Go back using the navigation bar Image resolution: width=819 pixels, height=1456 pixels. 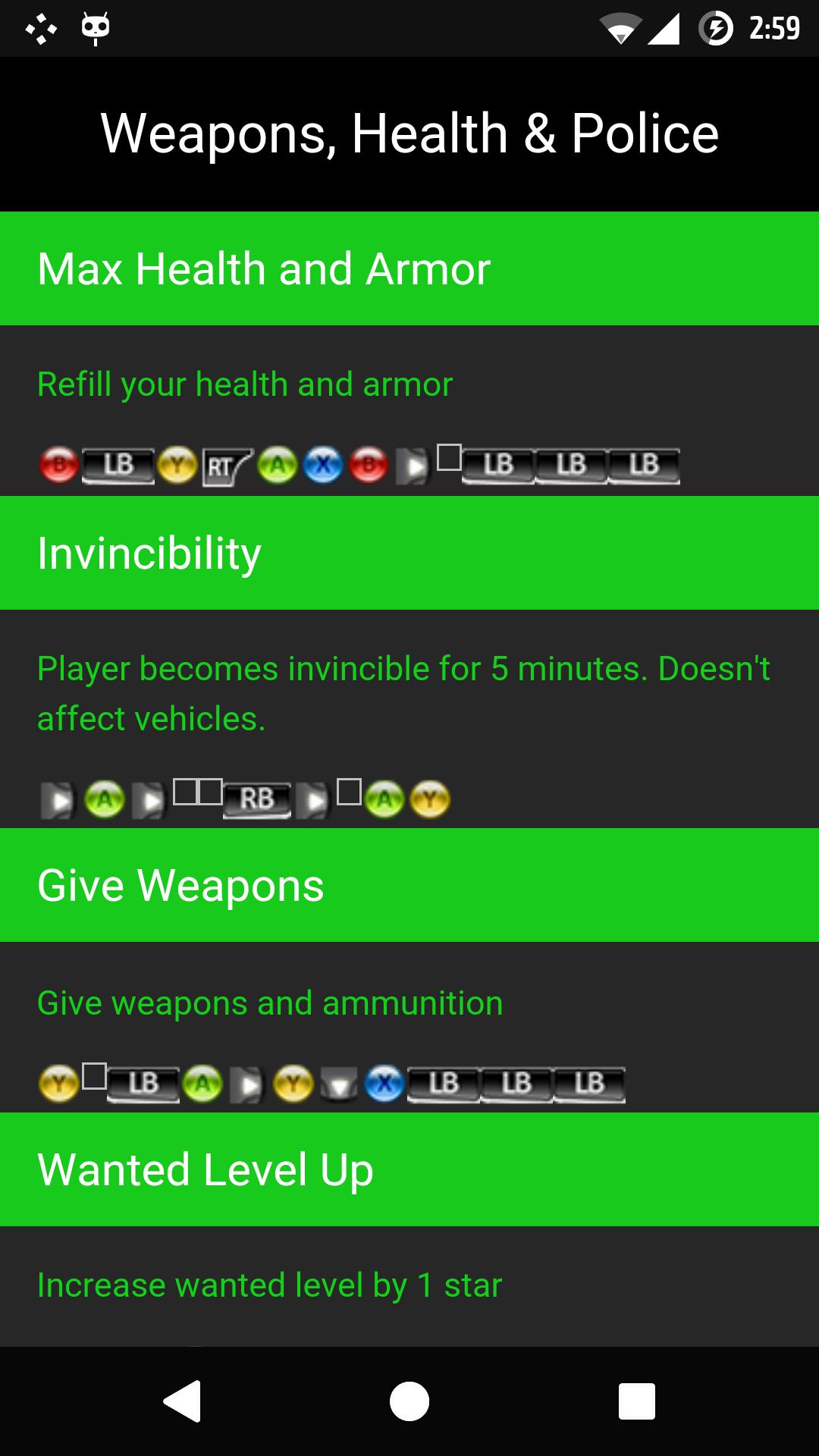182,1401
